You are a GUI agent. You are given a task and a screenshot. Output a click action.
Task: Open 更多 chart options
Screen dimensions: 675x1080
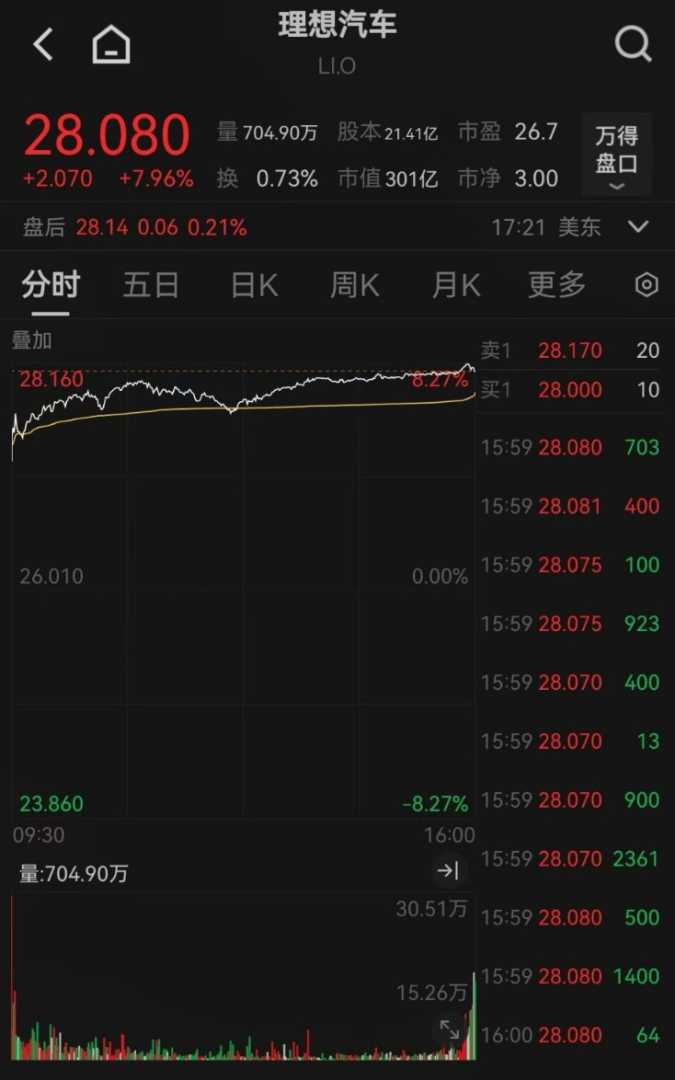click(557, 285)
